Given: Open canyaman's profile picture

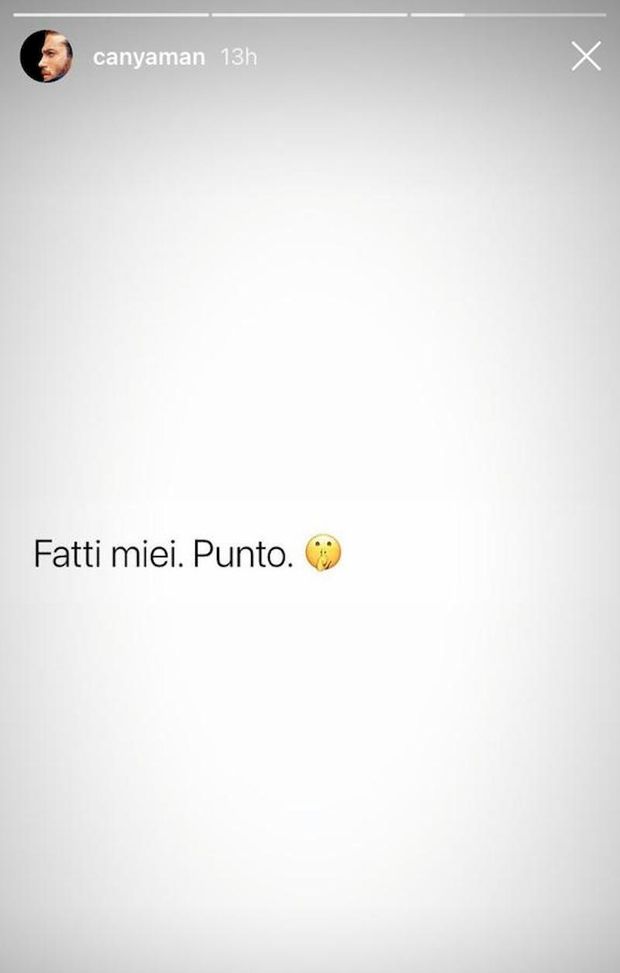Looking at the screenshot, I should (46, 56).
